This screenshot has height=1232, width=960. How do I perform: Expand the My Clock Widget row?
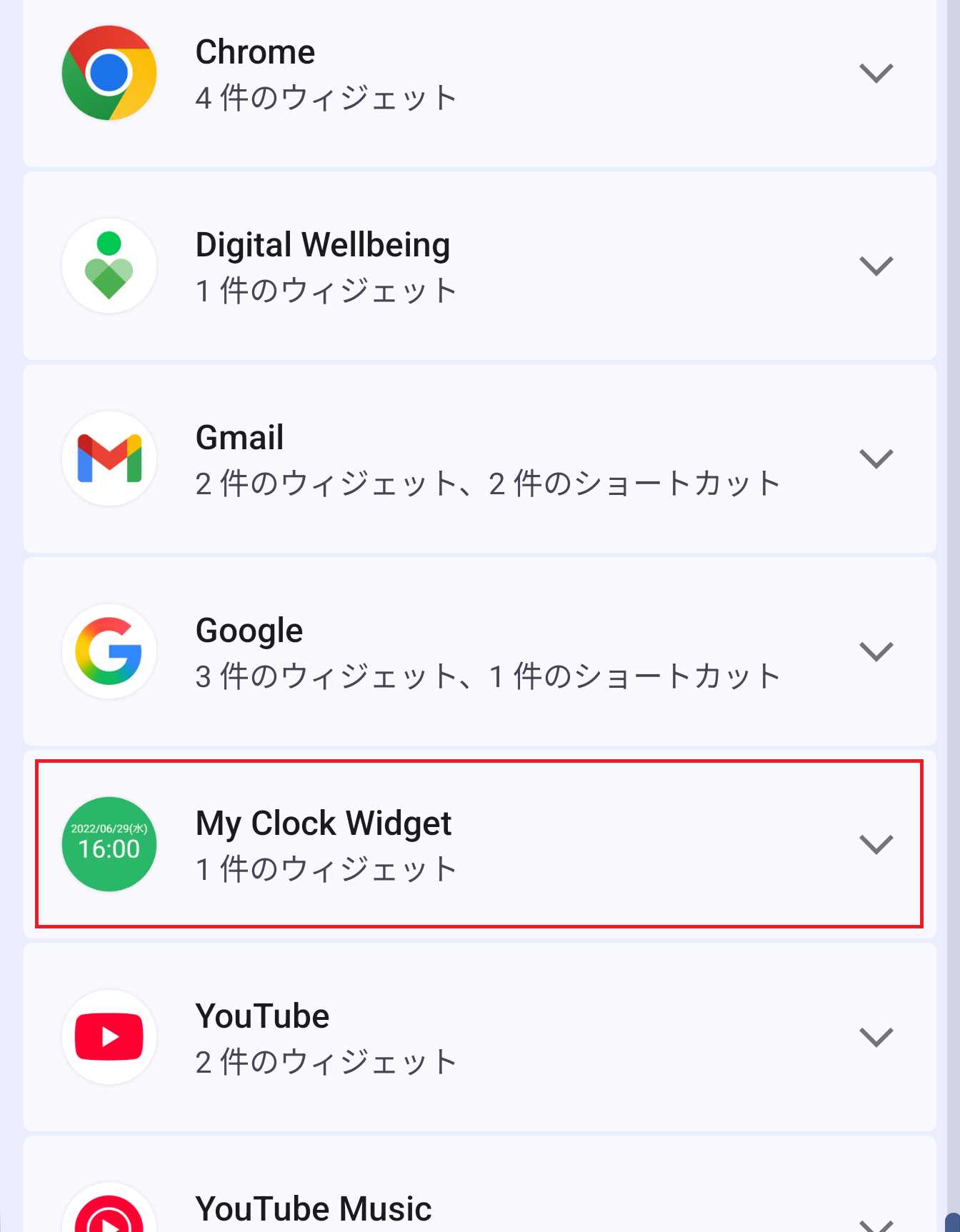pos(876,844)
